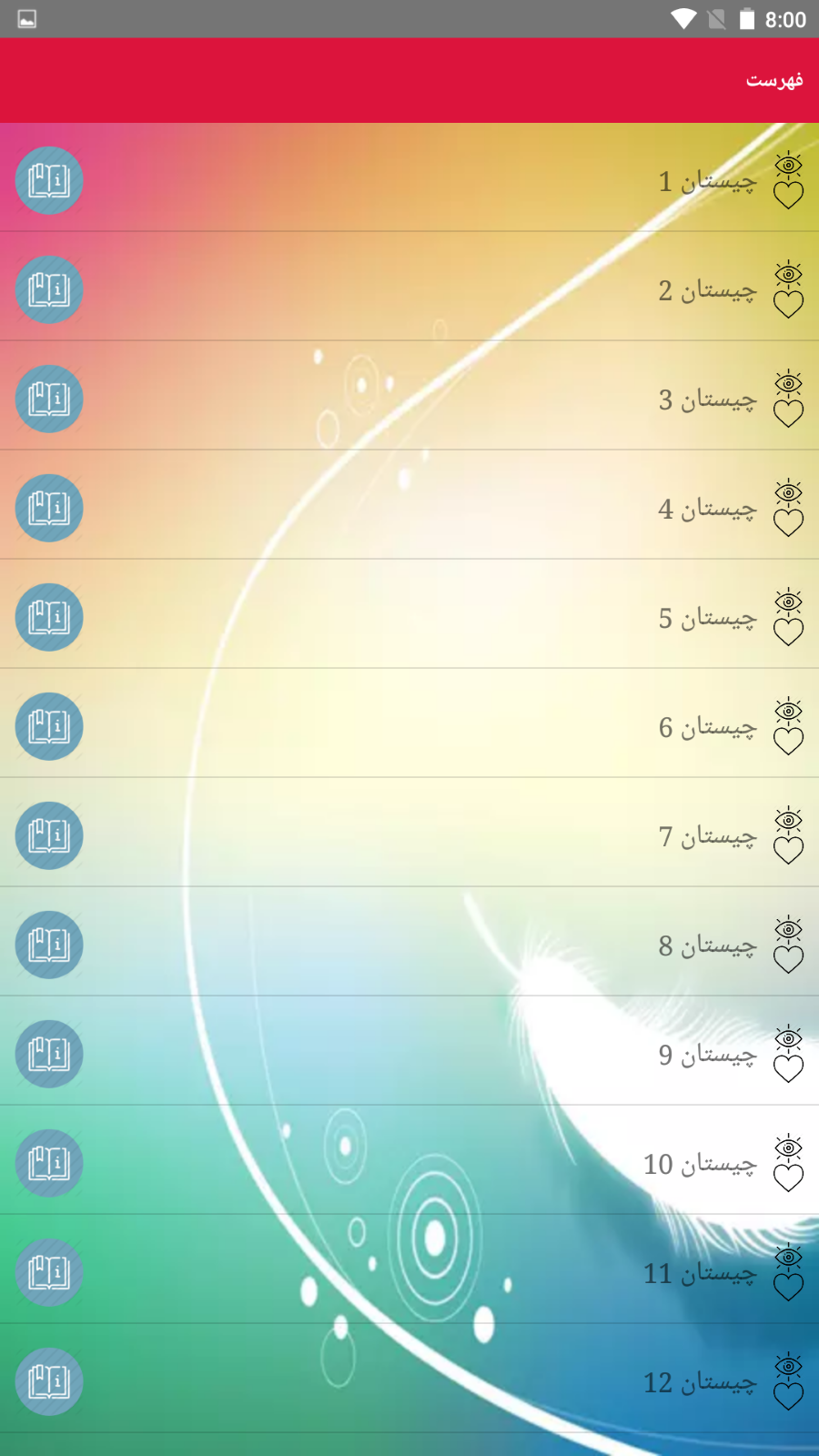This screenshot has height=1456, width=819.
Task: Tap the book icon beside چیستان 4
Action: tap(49, 508)
